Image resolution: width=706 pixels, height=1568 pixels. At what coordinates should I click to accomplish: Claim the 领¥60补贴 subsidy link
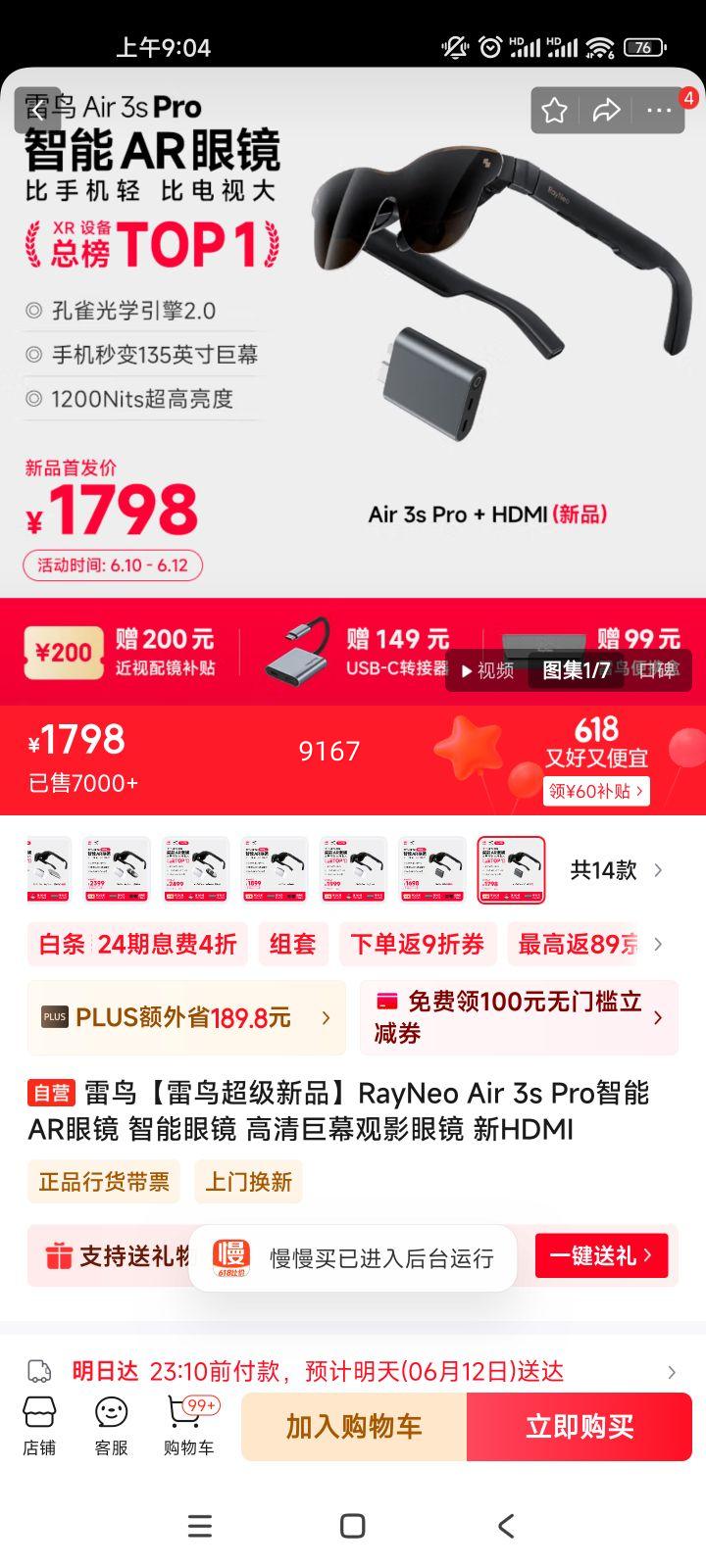pos(596,790)
